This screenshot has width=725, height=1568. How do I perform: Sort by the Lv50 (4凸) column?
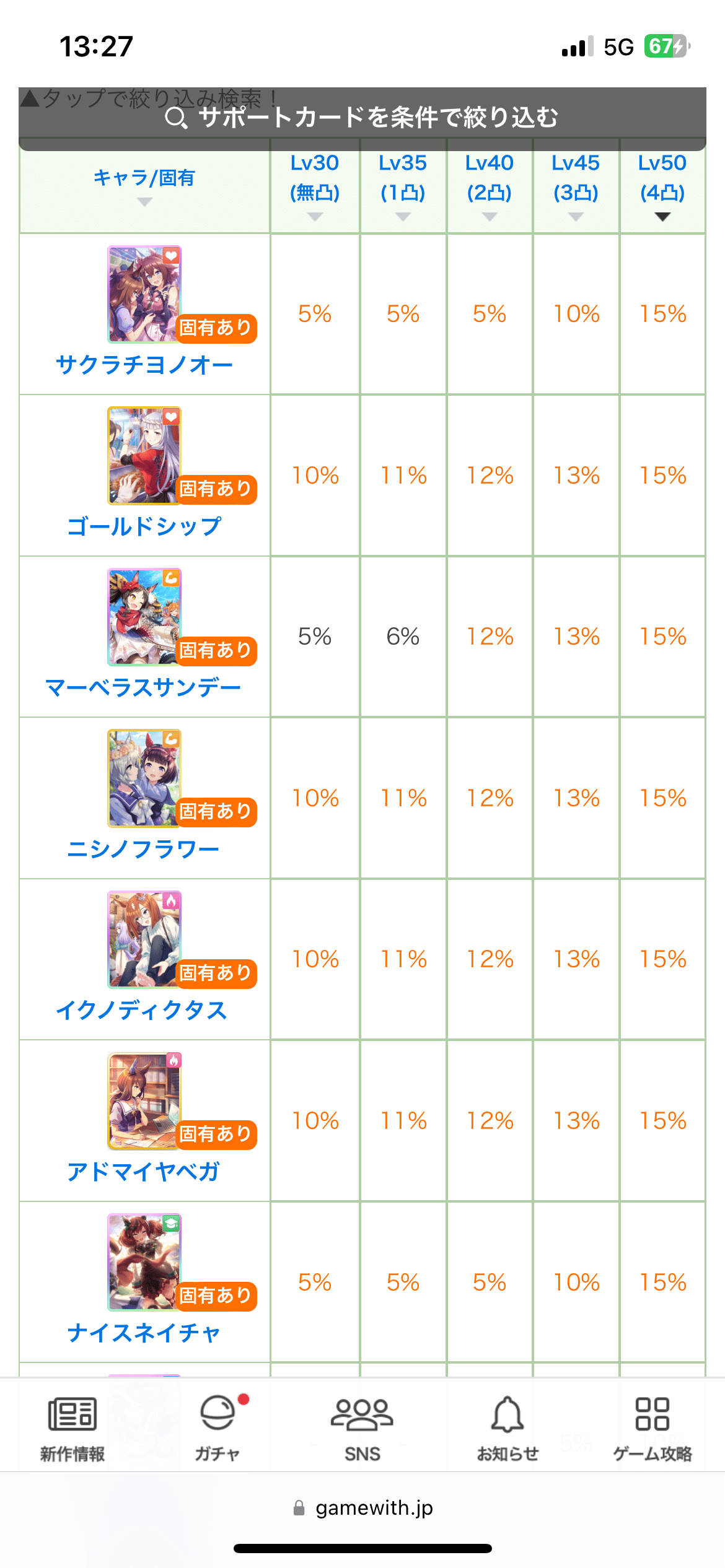coord(662,186)
